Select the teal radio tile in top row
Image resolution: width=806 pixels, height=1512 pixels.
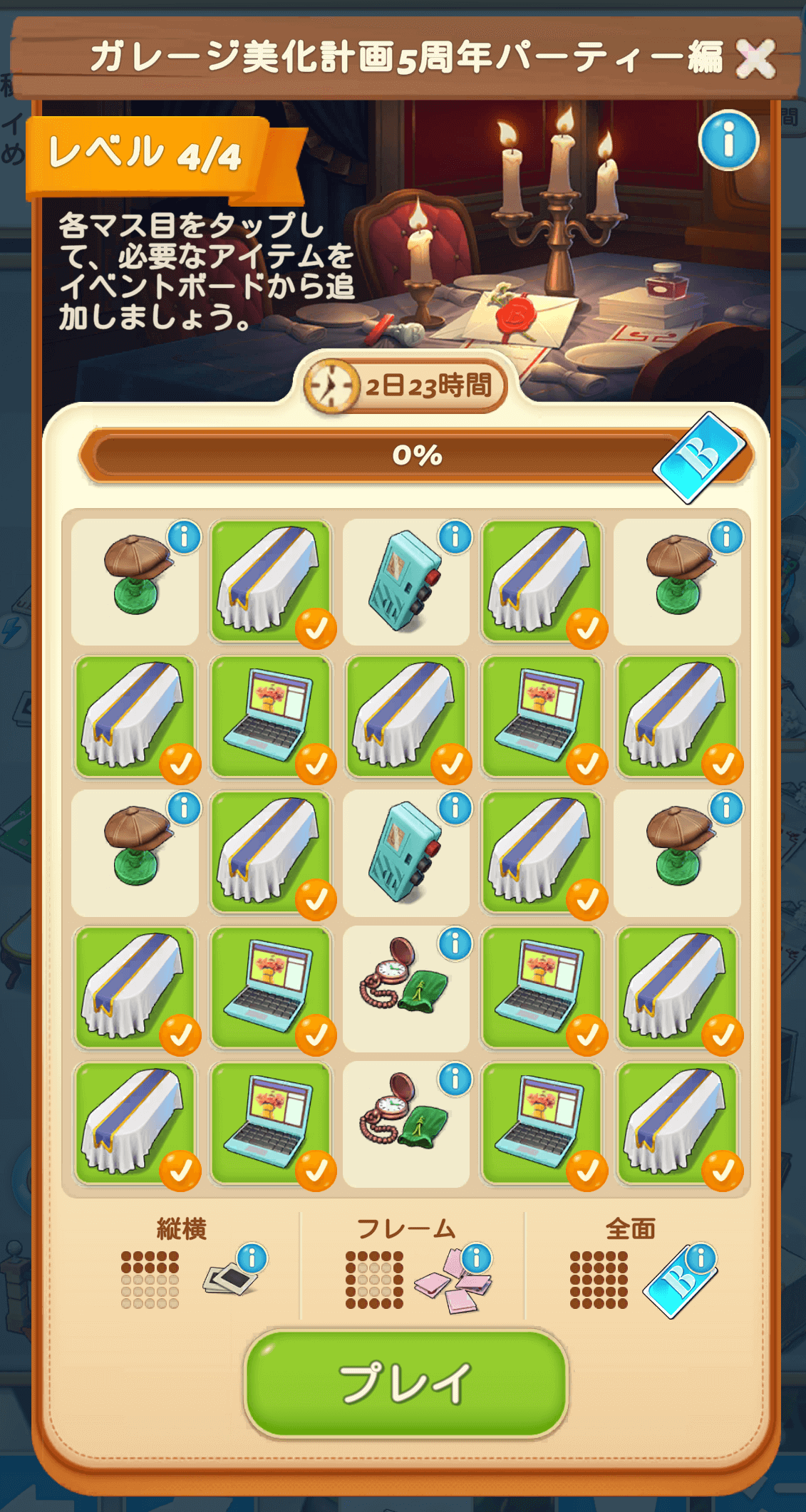click(x=404, y=583)
